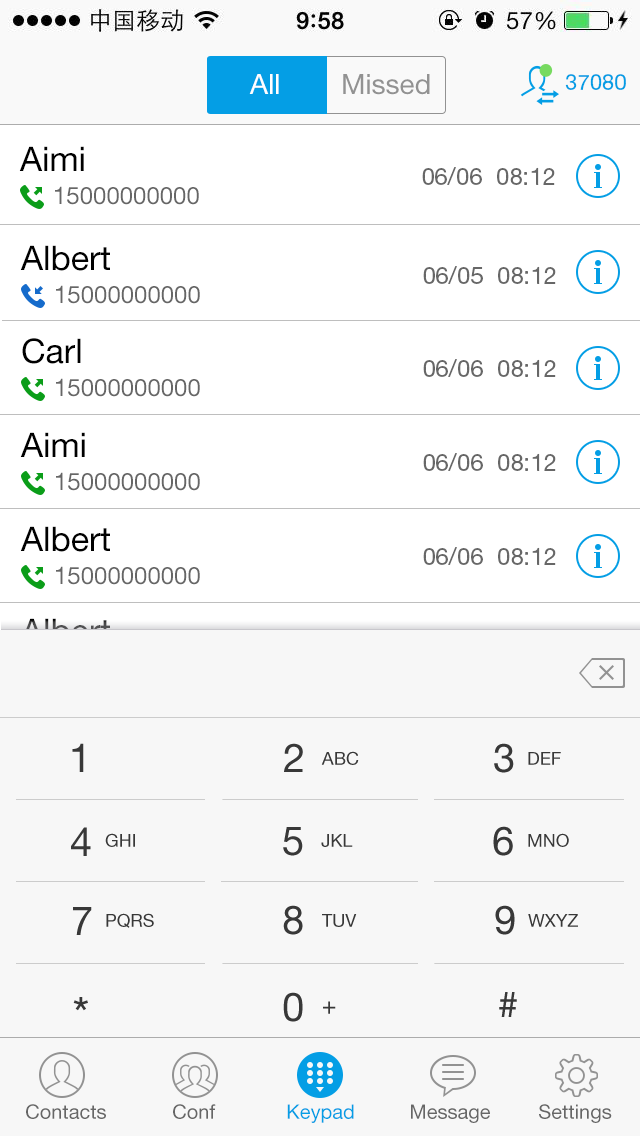Select the All calls tab

(x=267, y=85)
